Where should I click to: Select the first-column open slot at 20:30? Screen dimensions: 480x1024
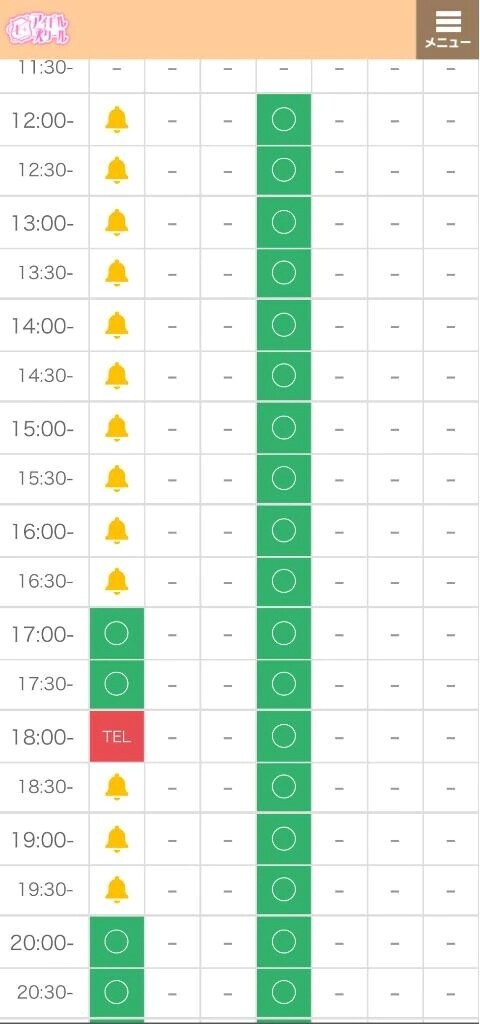point(117,993)
